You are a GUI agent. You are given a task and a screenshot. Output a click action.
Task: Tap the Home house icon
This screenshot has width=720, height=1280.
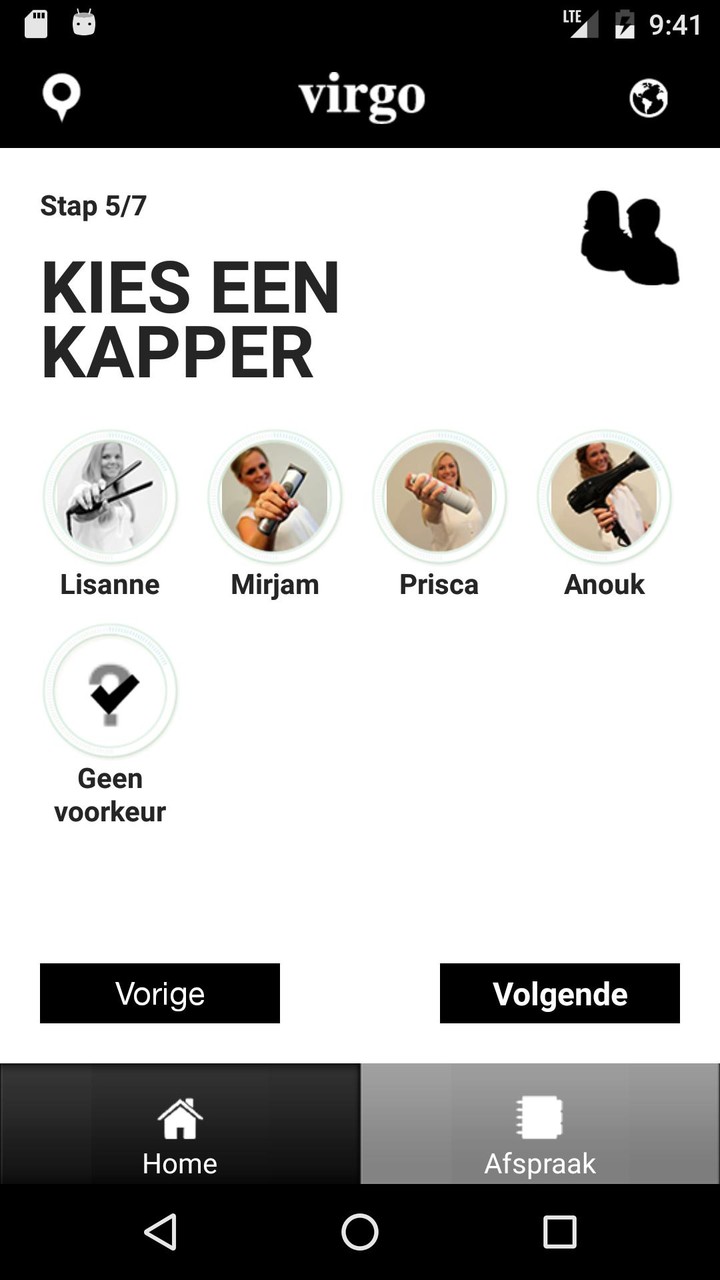pos(179,1119)
